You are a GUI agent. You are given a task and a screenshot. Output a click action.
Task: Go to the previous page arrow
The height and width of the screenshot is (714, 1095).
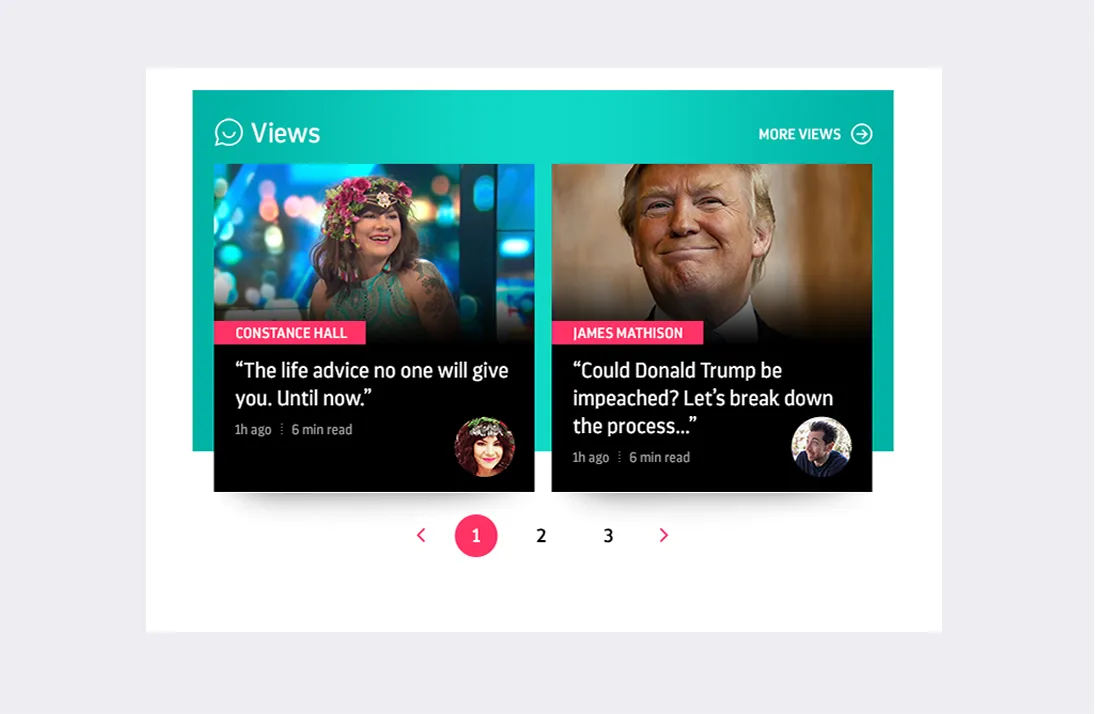[x=421, y=536]
